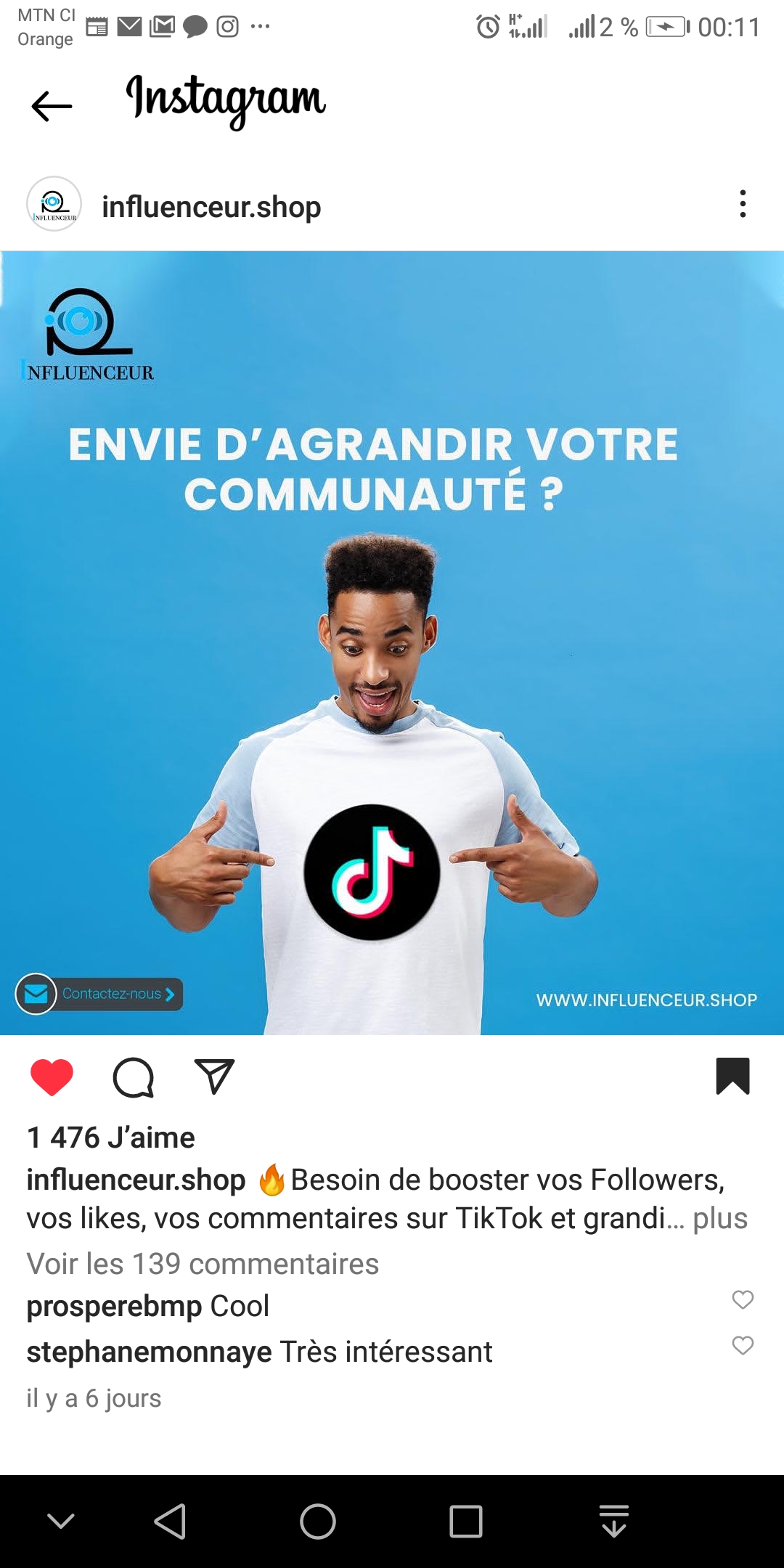Open the comment bubble icon
Image resolution: width=784 pixels, height=1568 pixels.
pos(134,1077)
